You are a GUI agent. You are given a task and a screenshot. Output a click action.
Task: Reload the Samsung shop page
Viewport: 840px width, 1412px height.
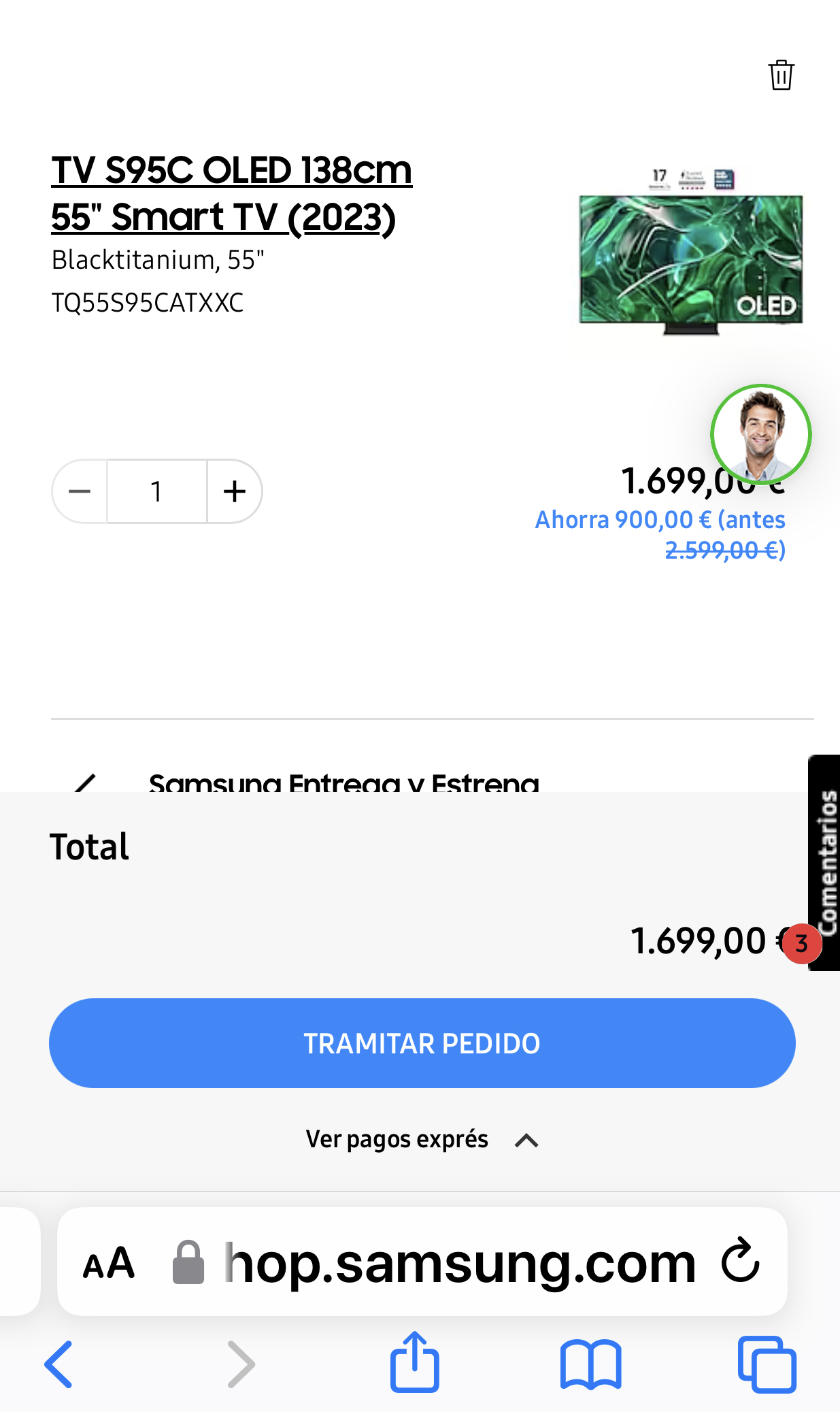[x=740, y=1261]
